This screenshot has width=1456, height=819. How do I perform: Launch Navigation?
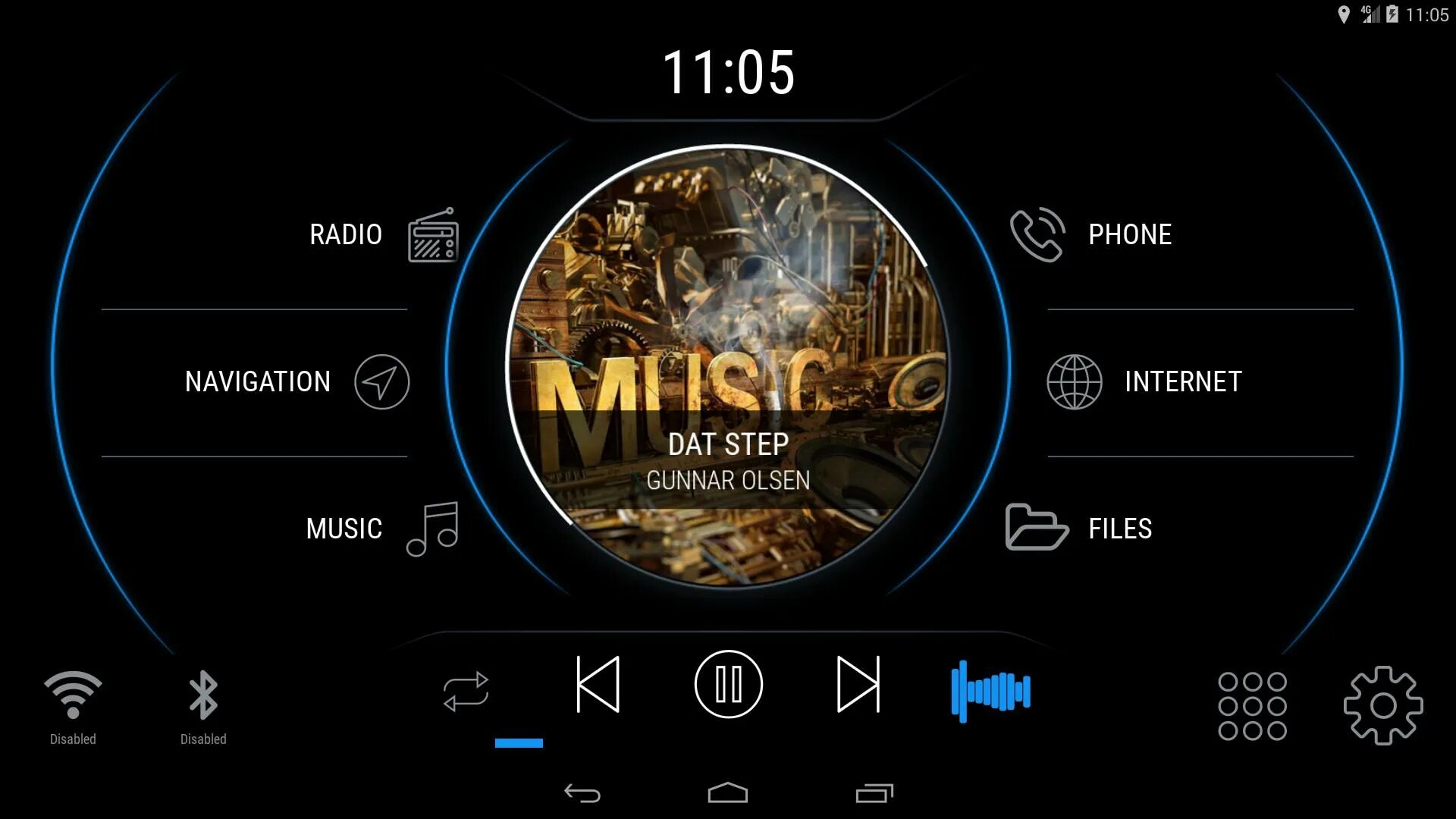coord(297,381)
